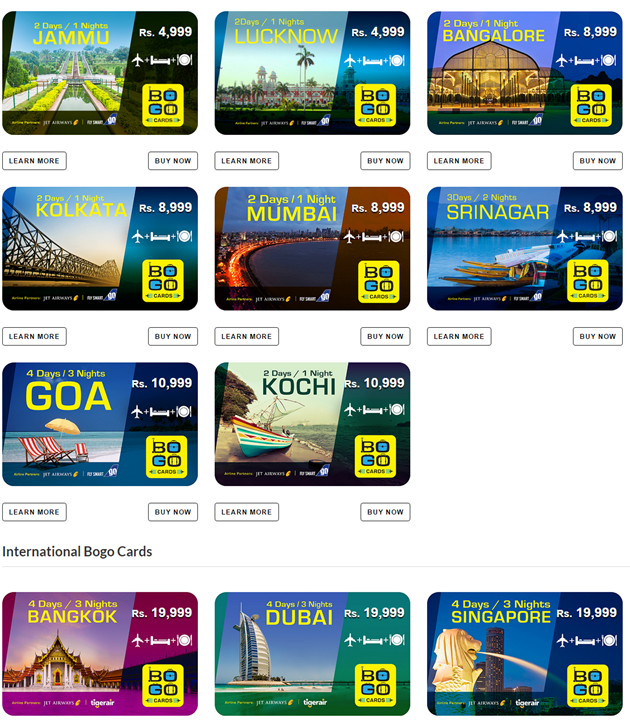The image size is (630, 723).
Task: Open the Bangkok international Bogo card
Action: (x=100, y=653)
